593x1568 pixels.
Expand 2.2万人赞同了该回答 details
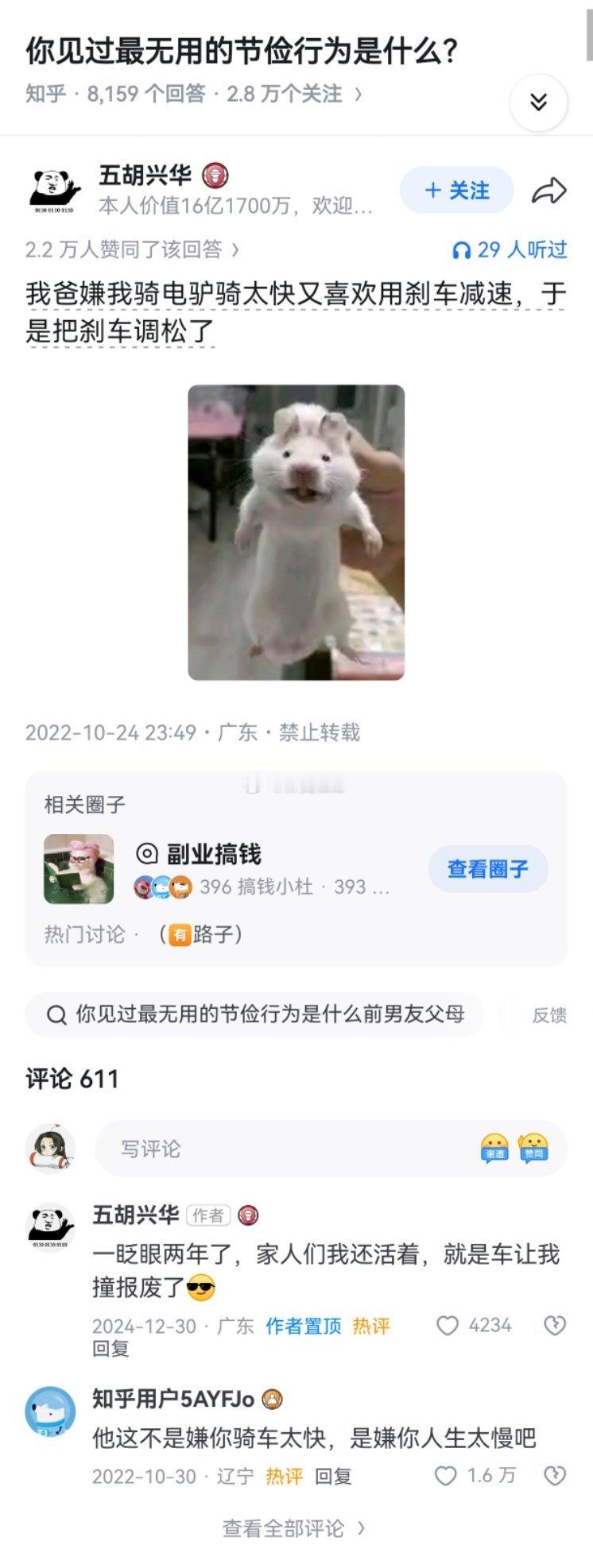131,249
